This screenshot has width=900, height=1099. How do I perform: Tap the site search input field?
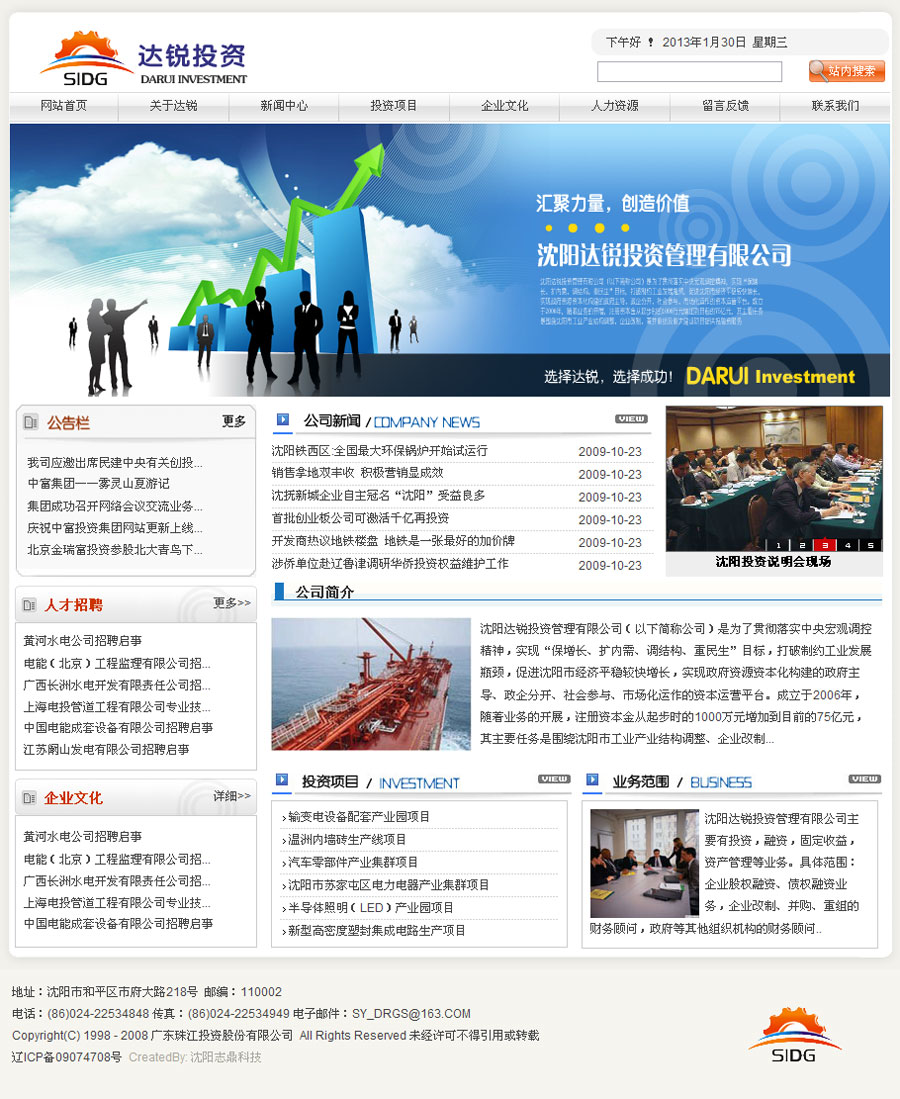point(689,72)
